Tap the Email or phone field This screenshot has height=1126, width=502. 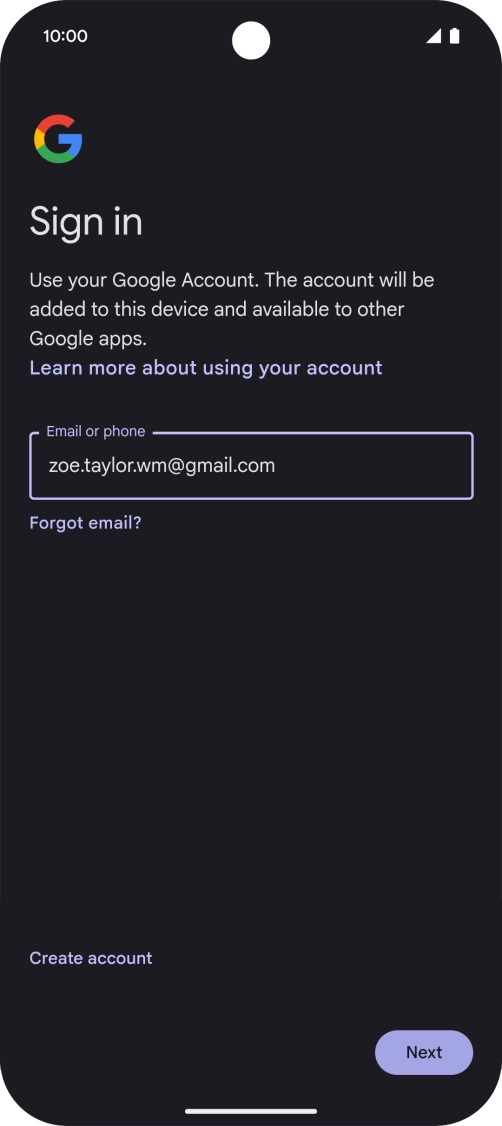click(x=251, y=465)
